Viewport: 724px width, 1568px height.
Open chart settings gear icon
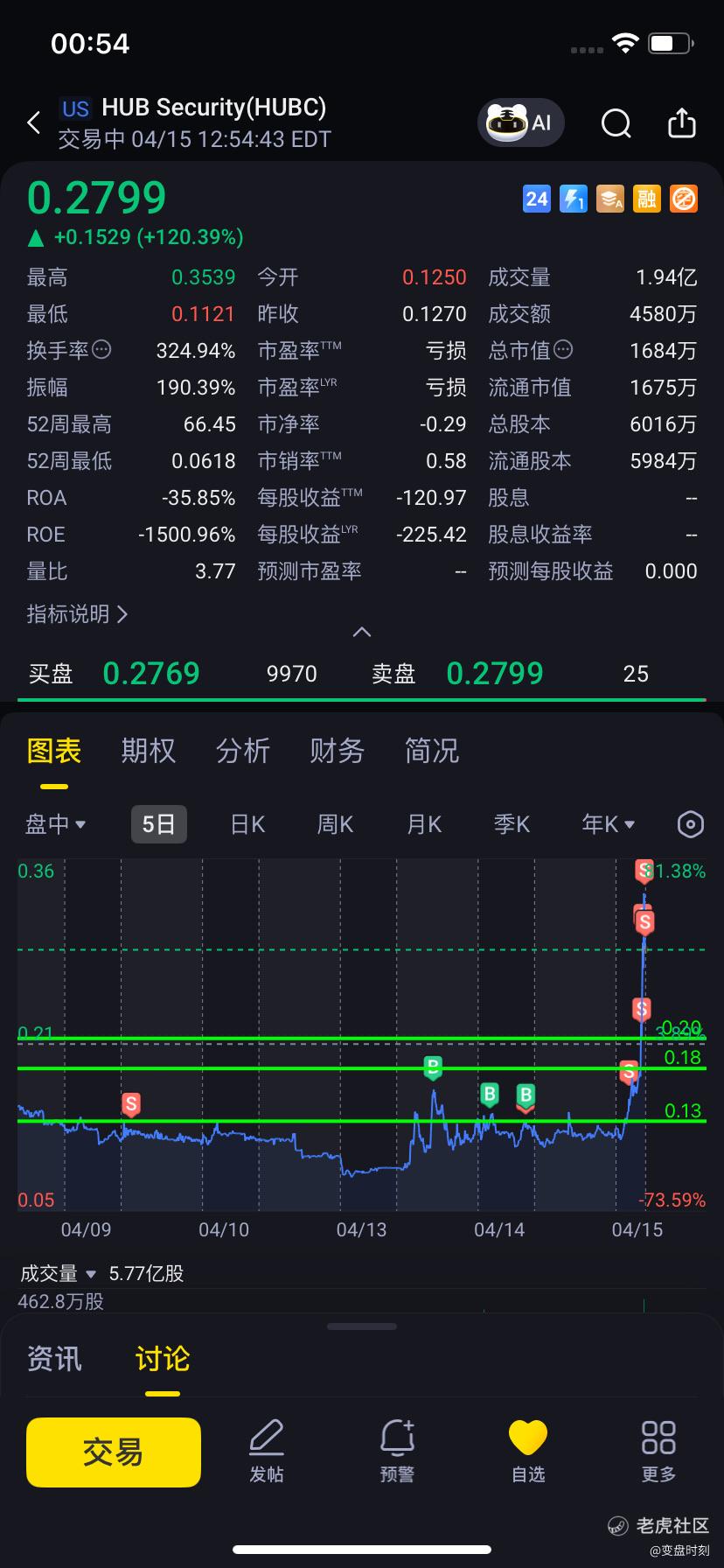pyautogui.click(x=691, y=824)
